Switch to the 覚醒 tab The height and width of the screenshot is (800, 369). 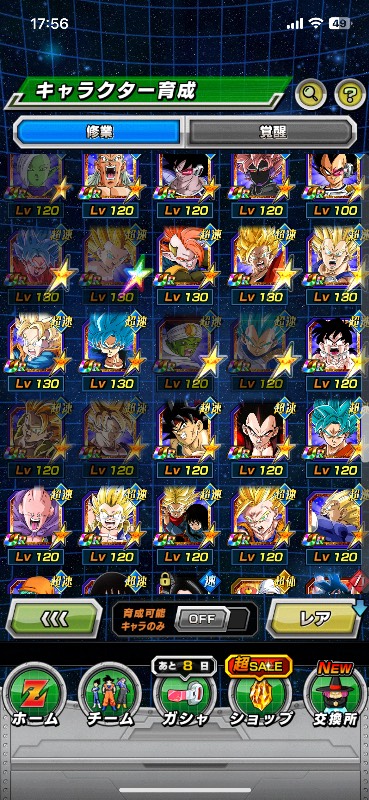coord(270,132)
